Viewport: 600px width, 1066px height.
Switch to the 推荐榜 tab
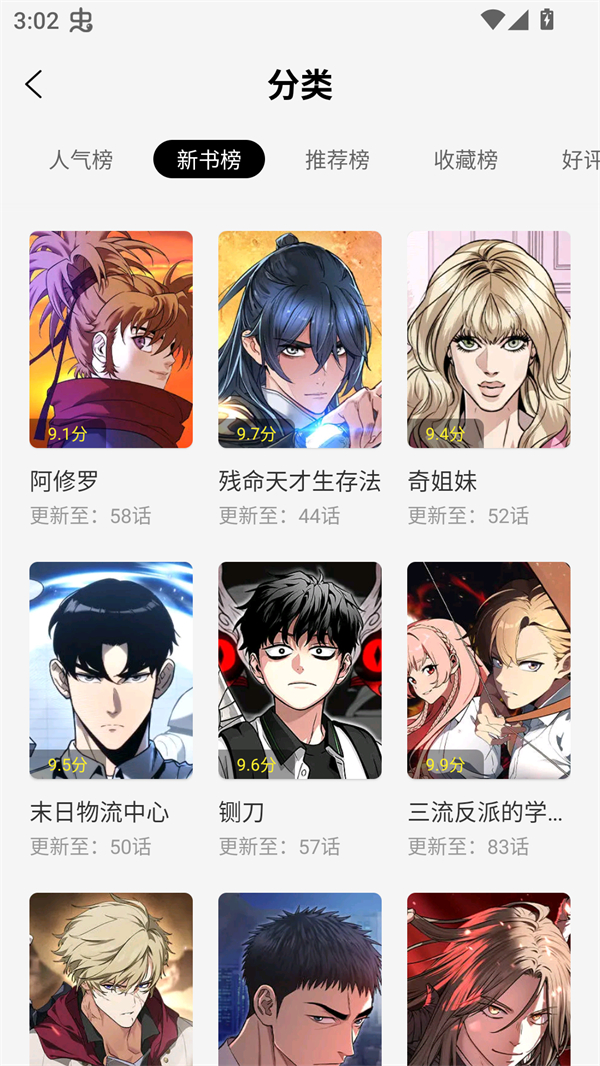337,160
